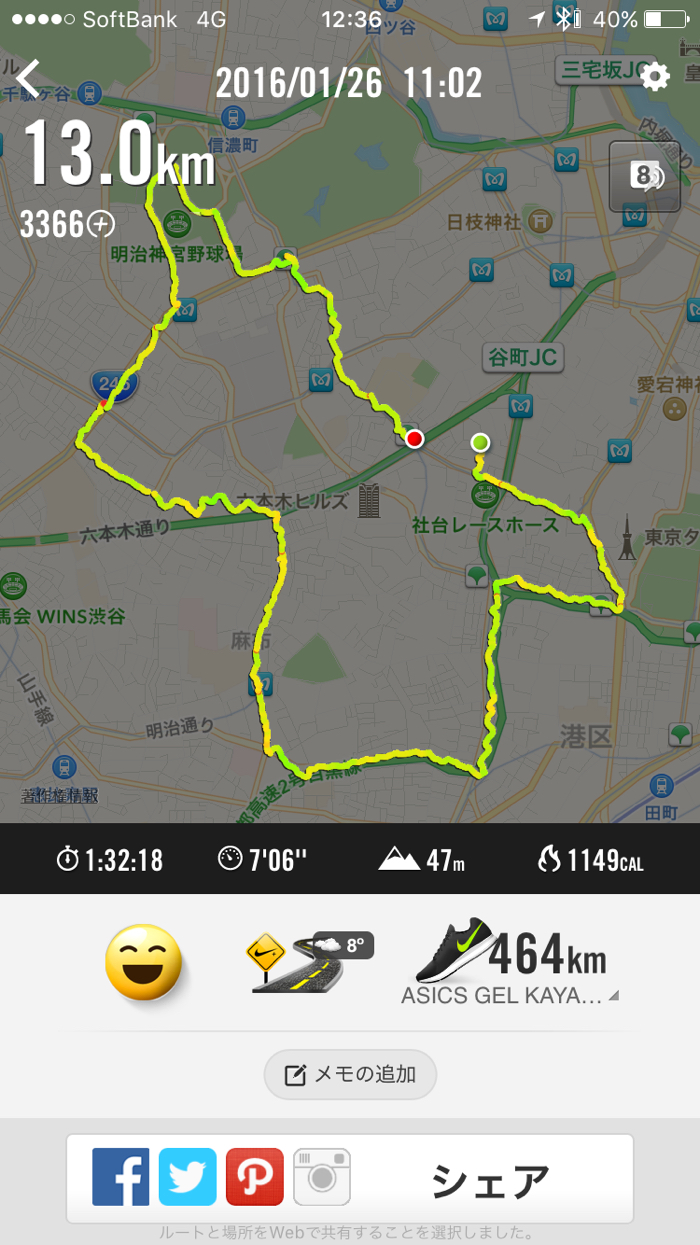Share the run to Facebook
700x1245 pixels.
[121, 1177]
